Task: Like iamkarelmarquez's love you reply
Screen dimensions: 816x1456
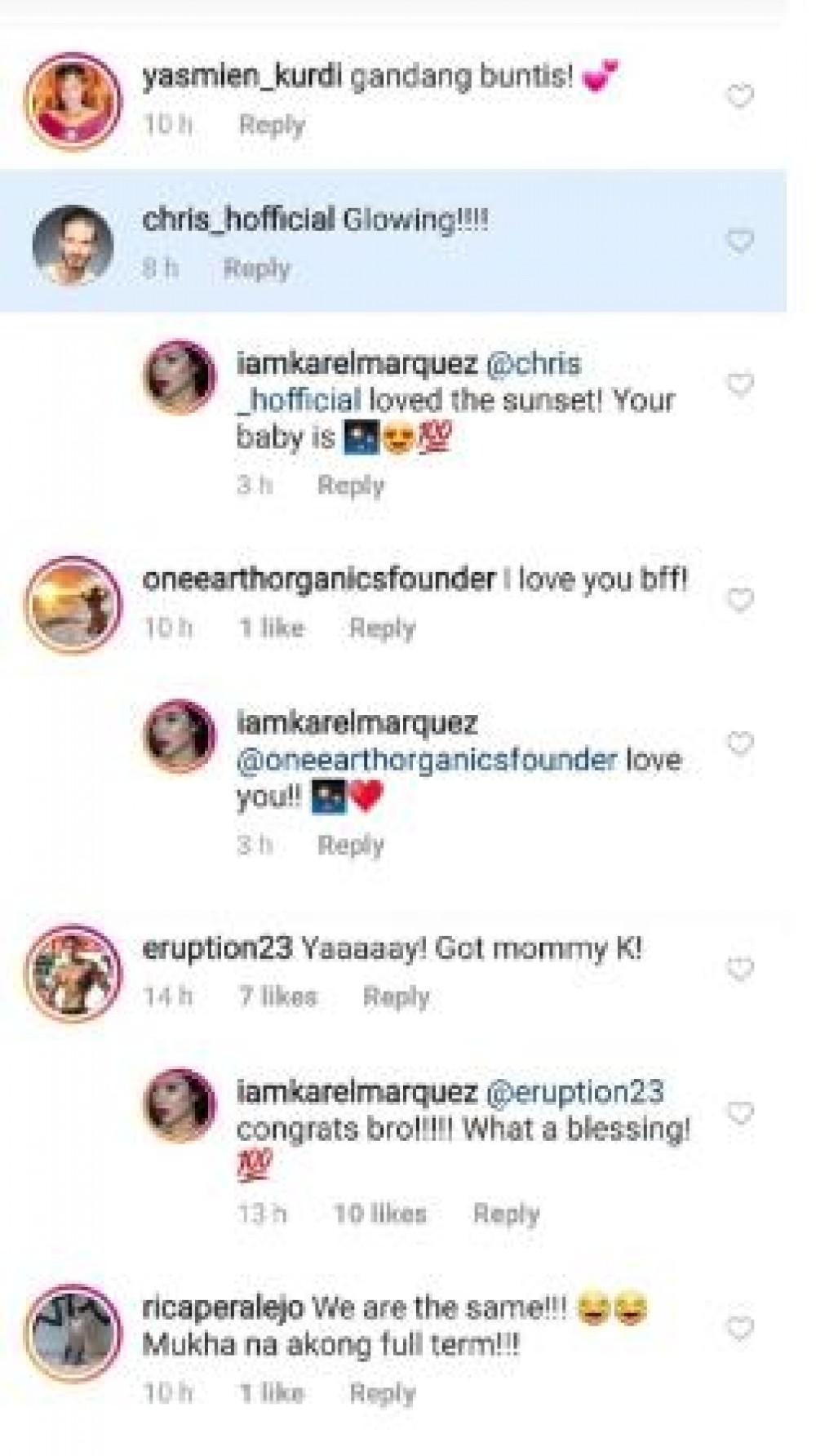Action: (739, 744)
